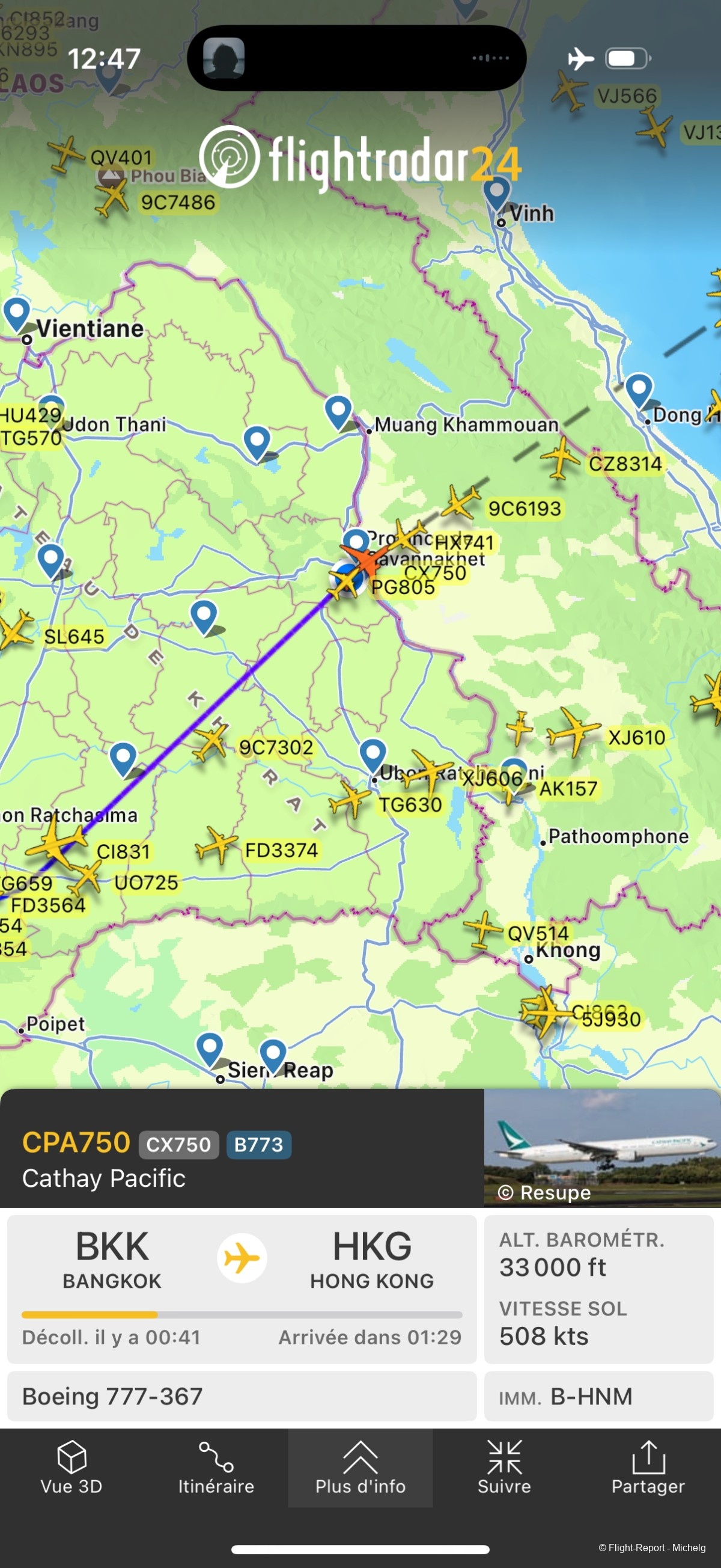Select flight 9C6193 on the map
The width and height of the screenshot is (721, 1568).
point(461,503)
